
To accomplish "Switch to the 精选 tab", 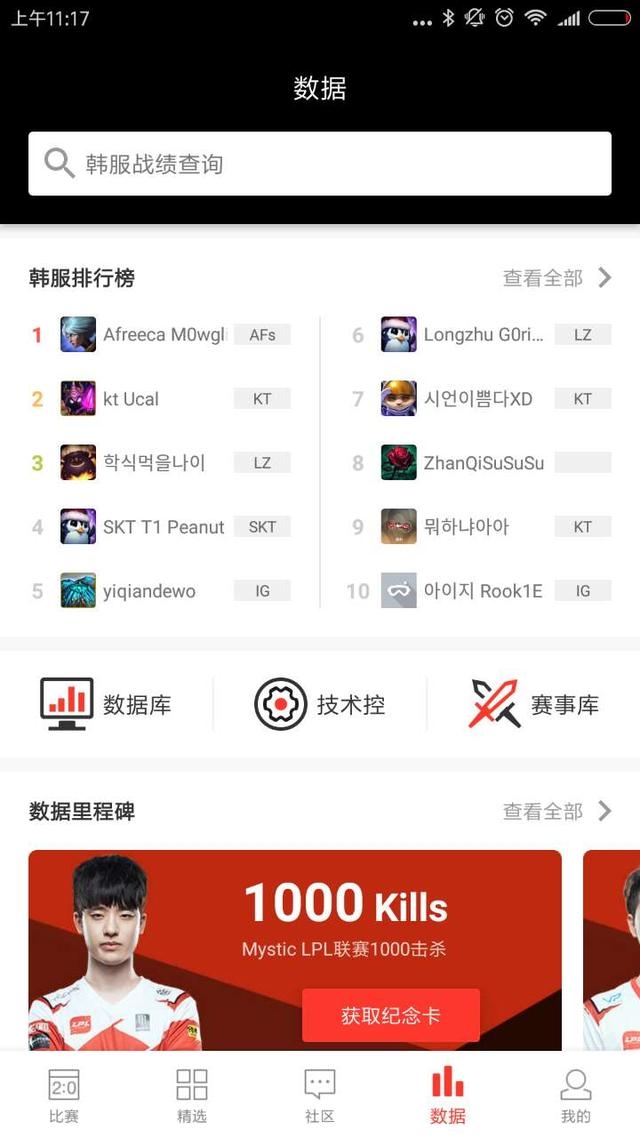I will (192, 1095).
